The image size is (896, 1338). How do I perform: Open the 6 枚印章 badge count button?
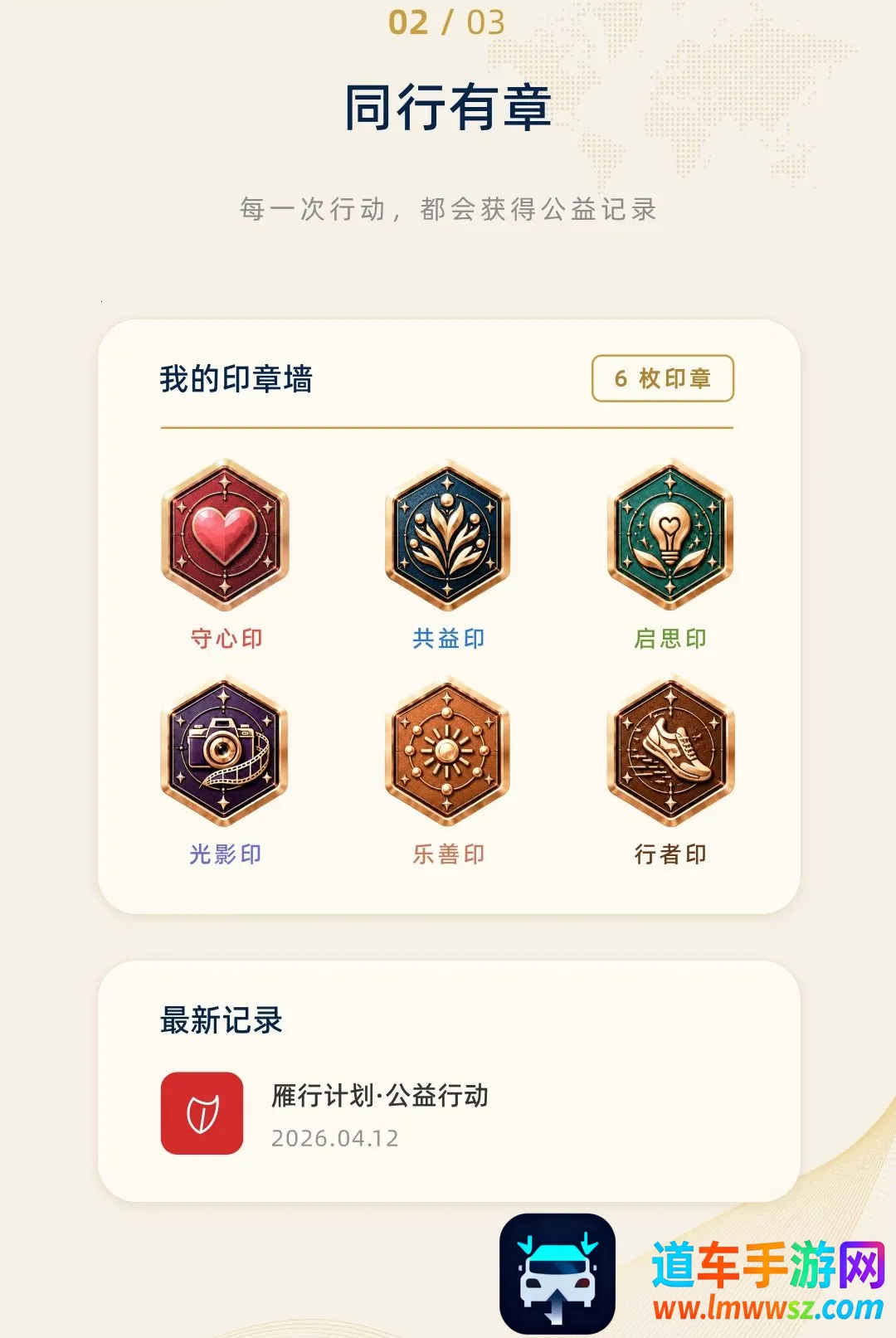(663, 378)
